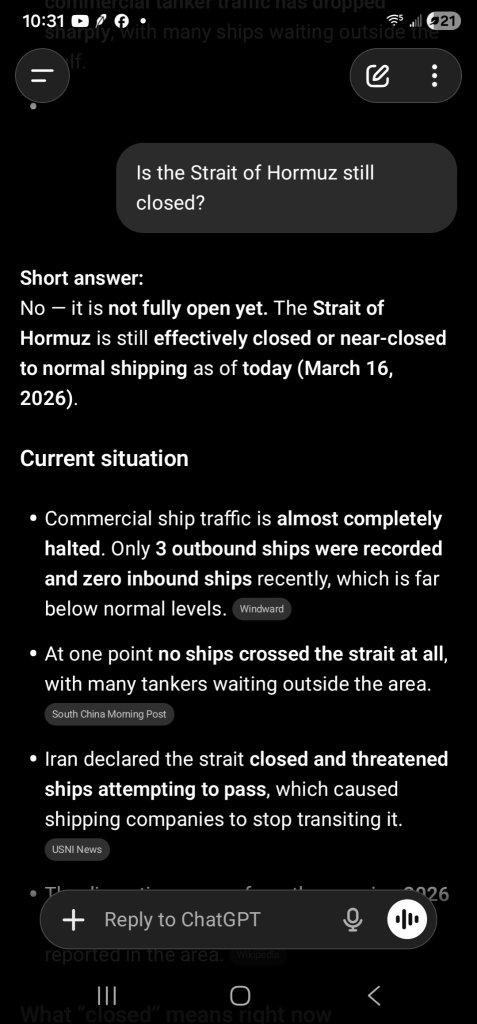This screenshot has height=1024, width=477.
Task: Open the South China Morning Post citation
Action: click(109, 714)
